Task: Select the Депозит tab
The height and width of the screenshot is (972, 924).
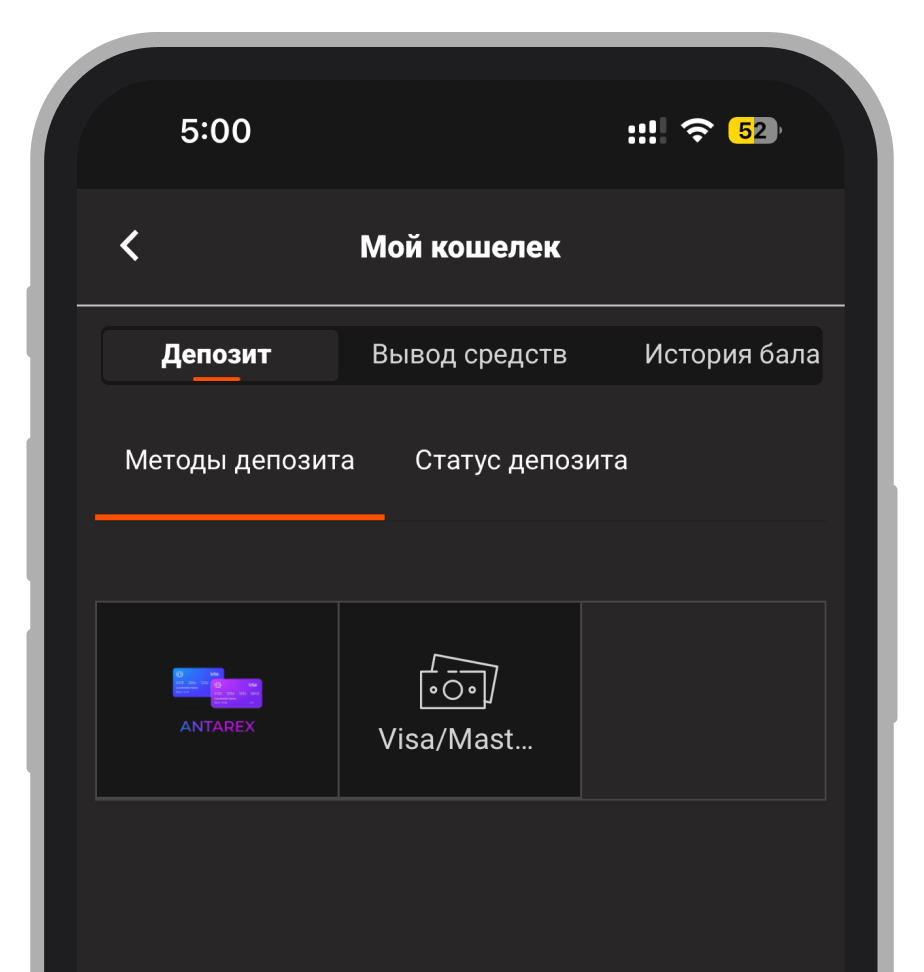Action: [x=218, y=355]
